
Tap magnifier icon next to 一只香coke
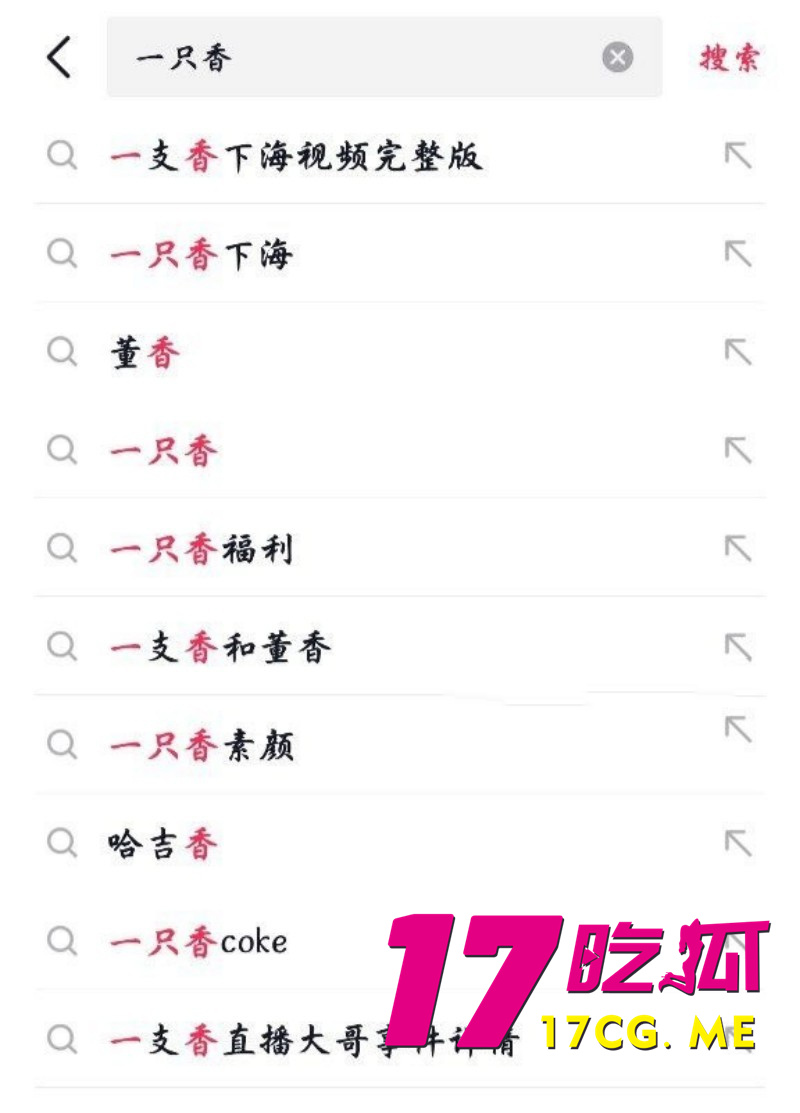coord(62,941)
